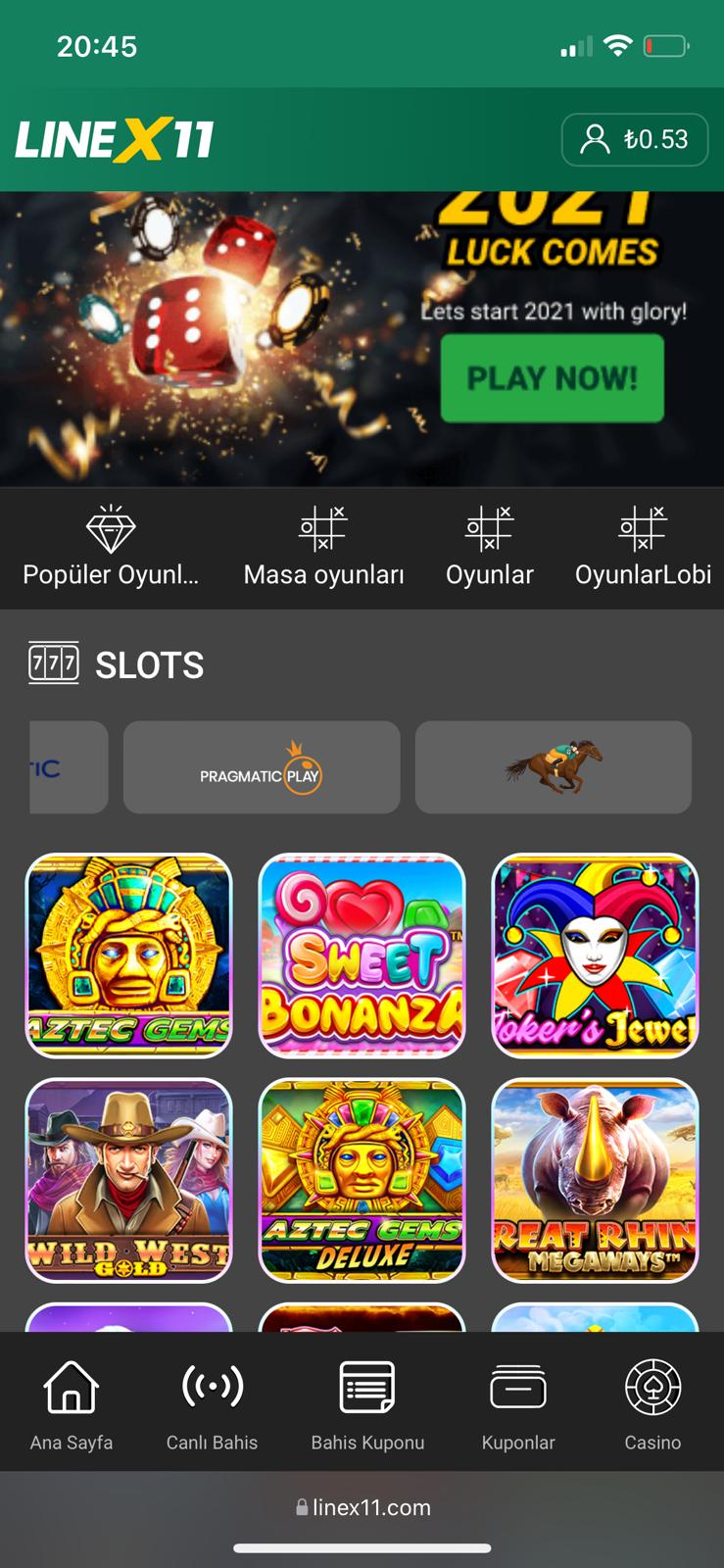Select the horse racing provider tile
The width and height of the screenshot is (724, 1568).
(x=553, y=767)
